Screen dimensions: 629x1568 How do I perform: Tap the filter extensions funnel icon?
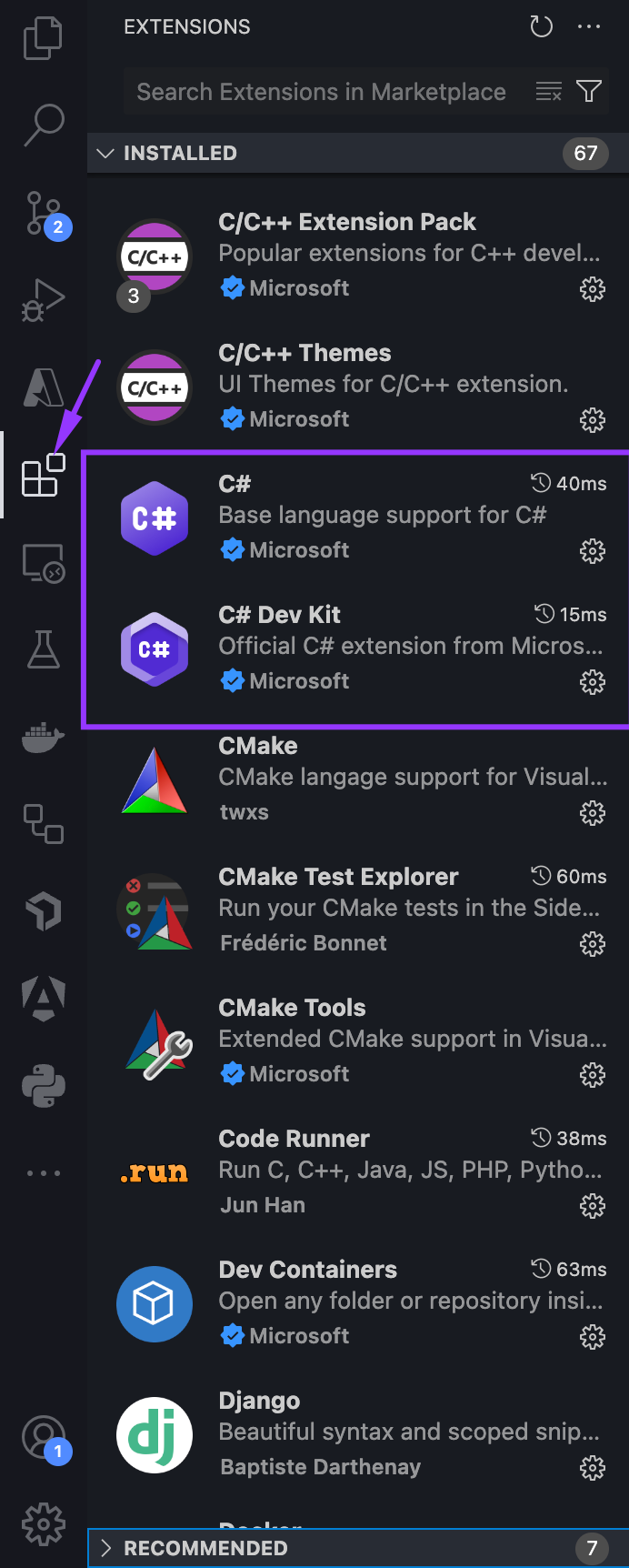pos(589,92)
